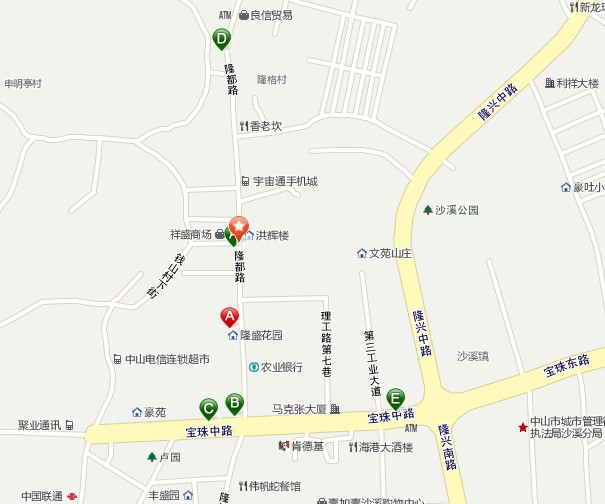This screenshot has height=504, width=605.
Task: Select the green marker D on 隆都路
Action: pos(221,39)
